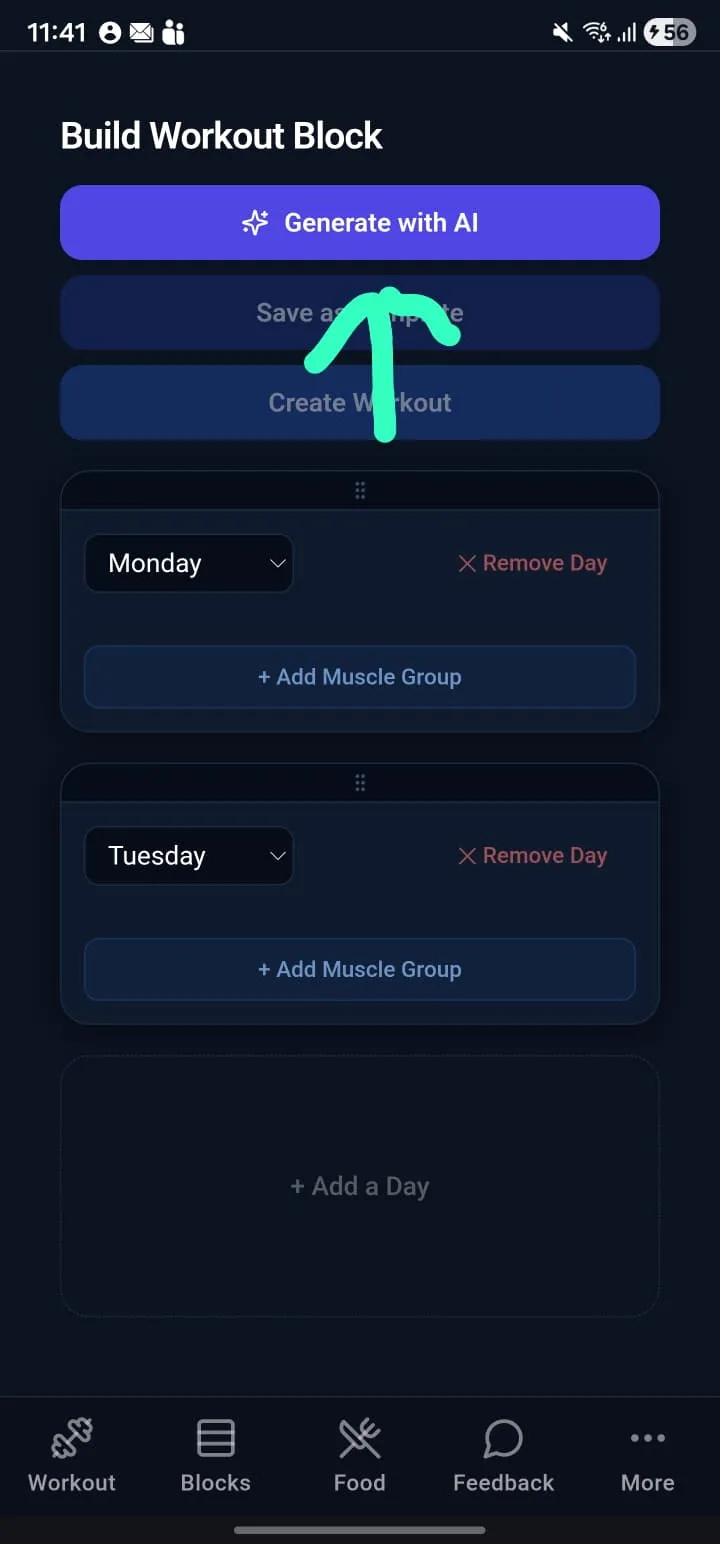Screen dimensions: 720x1544
Task: Open the Food tab
Action: (x=360, y=1455)
